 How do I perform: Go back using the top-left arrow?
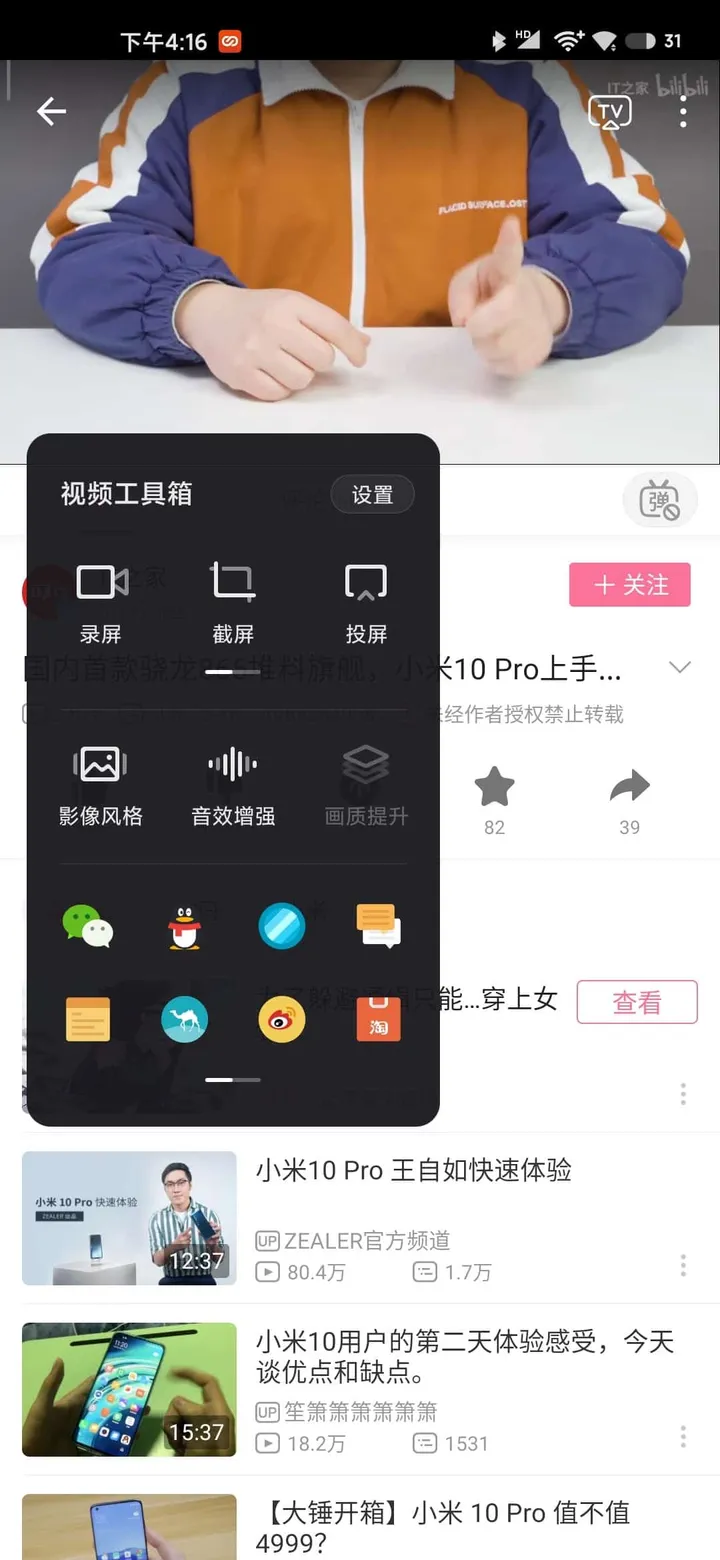(51, 111)
